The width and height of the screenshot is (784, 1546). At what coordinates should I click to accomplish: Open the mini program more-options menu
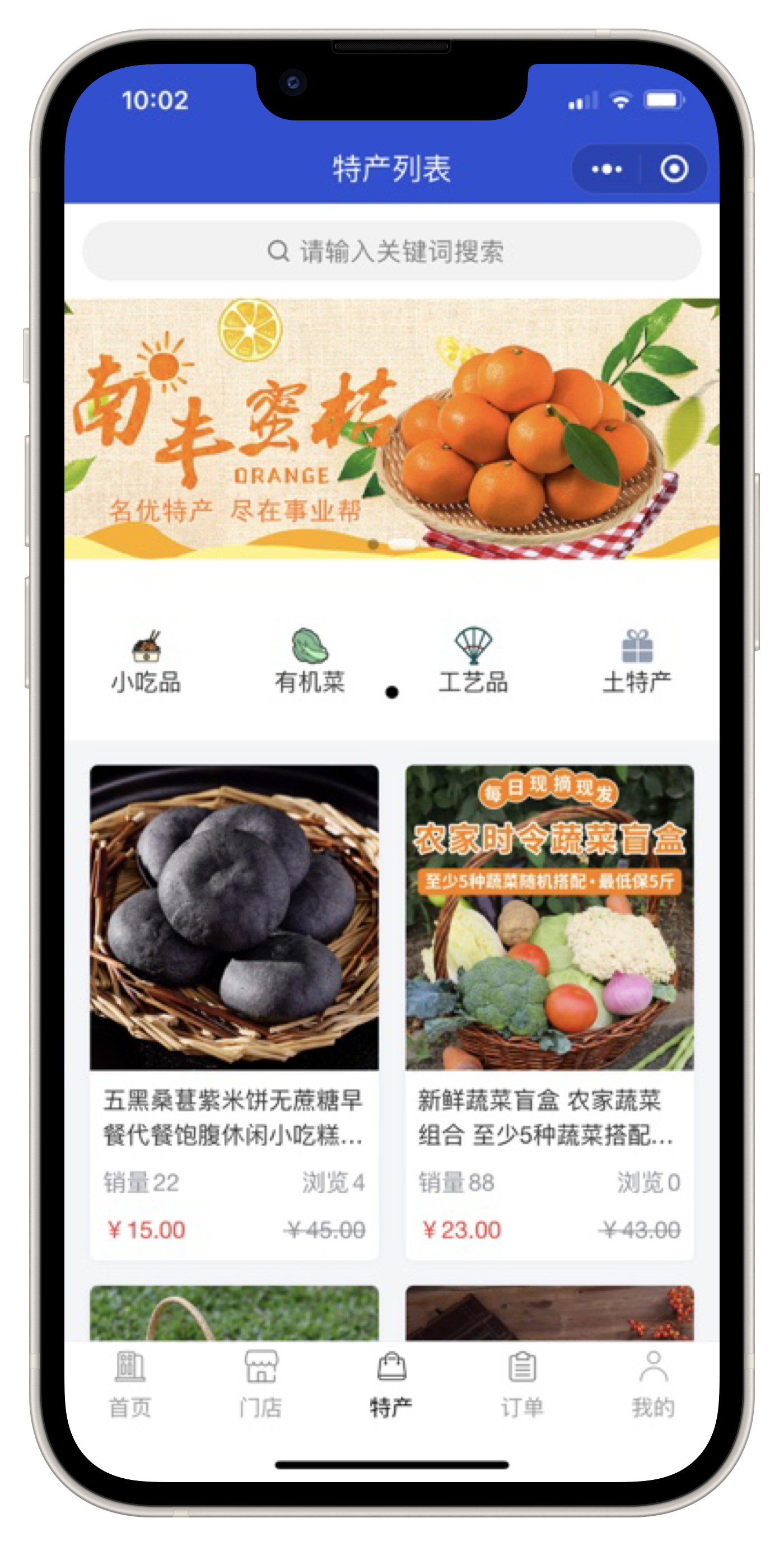(606, 169)
